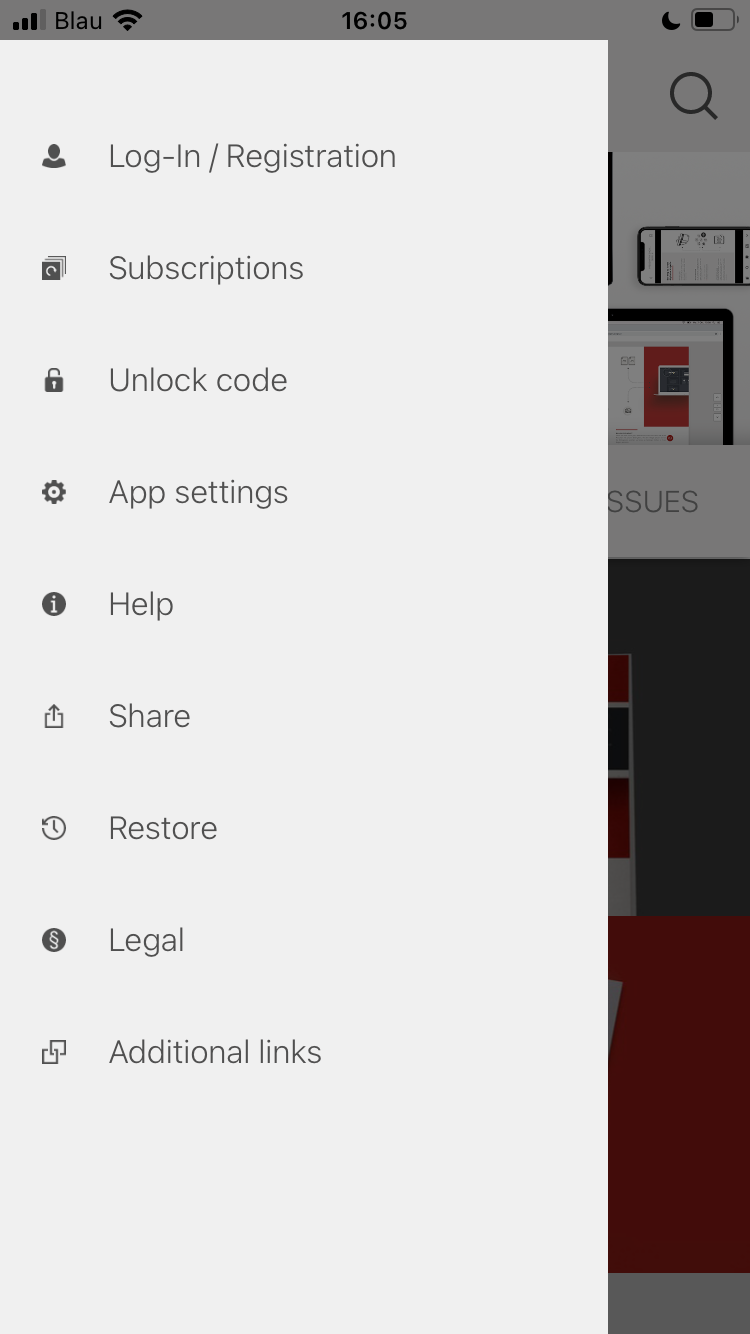Tap the search magnifier icon

[x=693, y=97]
